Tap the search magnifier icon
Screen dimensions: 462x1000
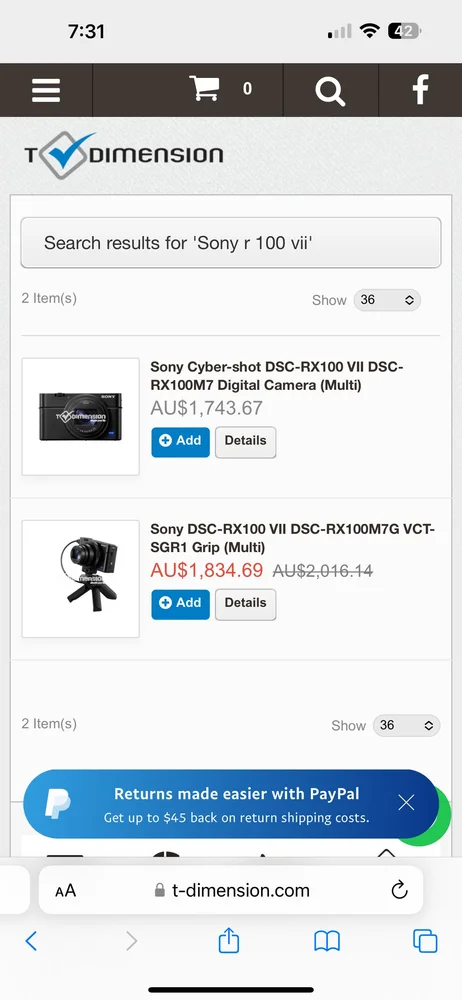coord(331,90)
